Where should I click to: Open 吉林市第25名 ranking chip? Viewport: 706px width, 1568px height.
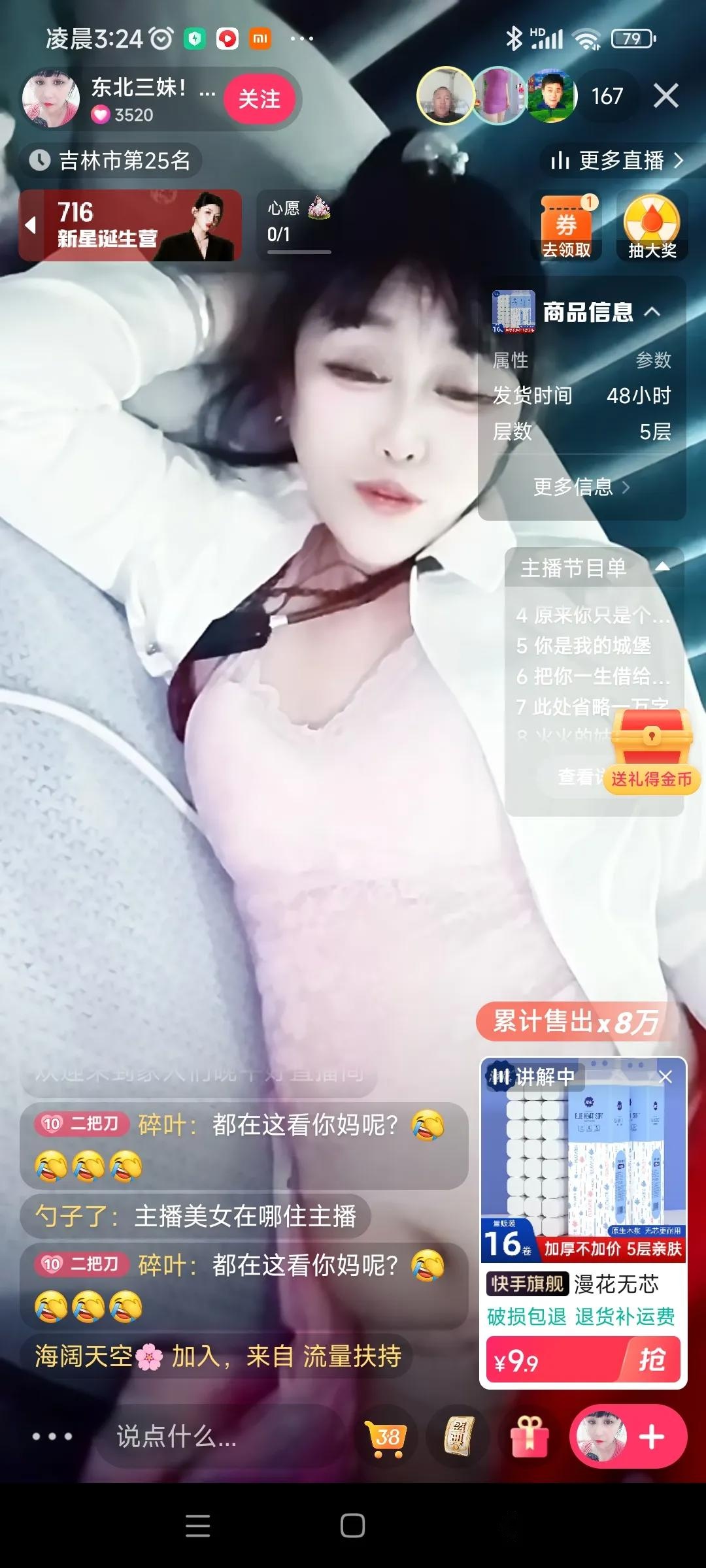[x=112, y=160]
